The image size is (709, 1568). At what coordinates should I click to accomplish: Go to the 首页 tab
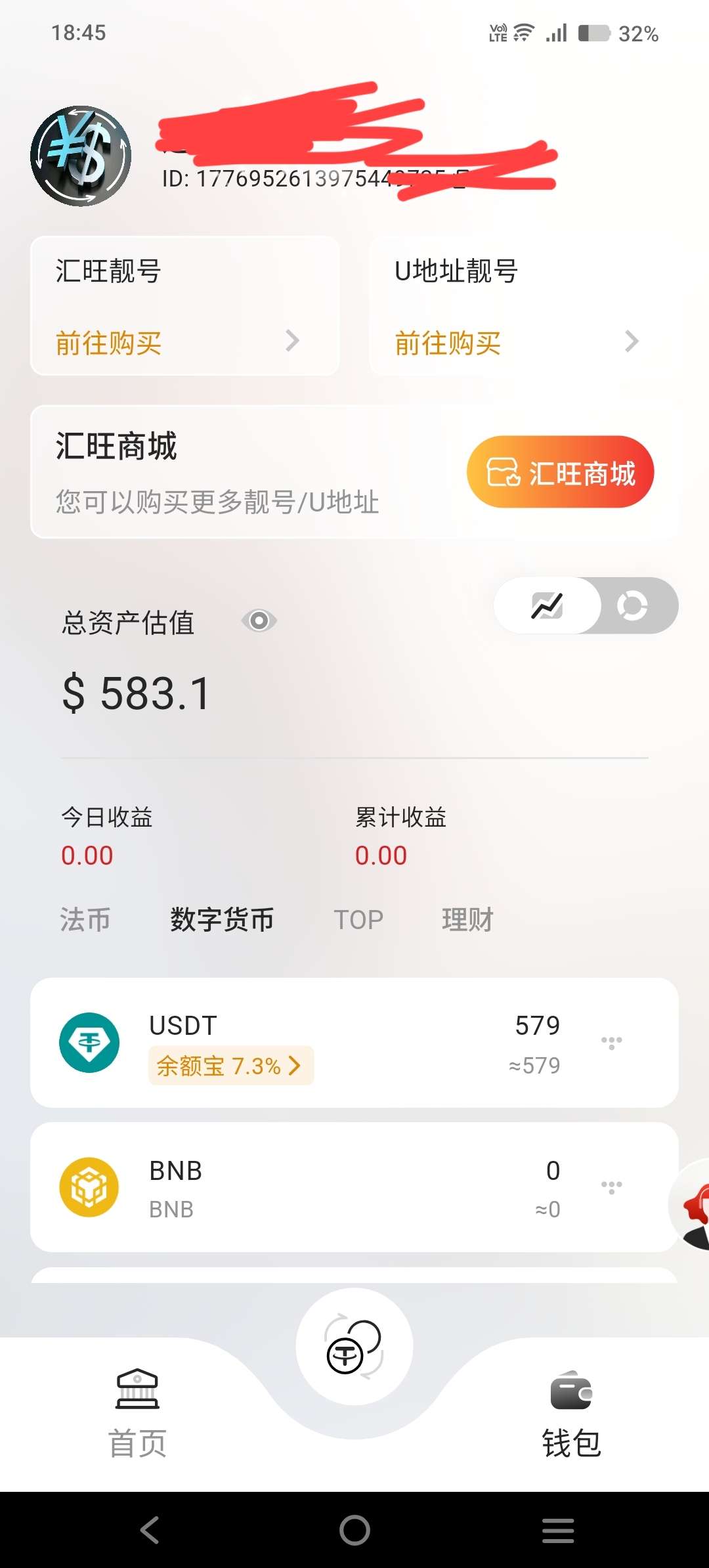coord(137,1412)
